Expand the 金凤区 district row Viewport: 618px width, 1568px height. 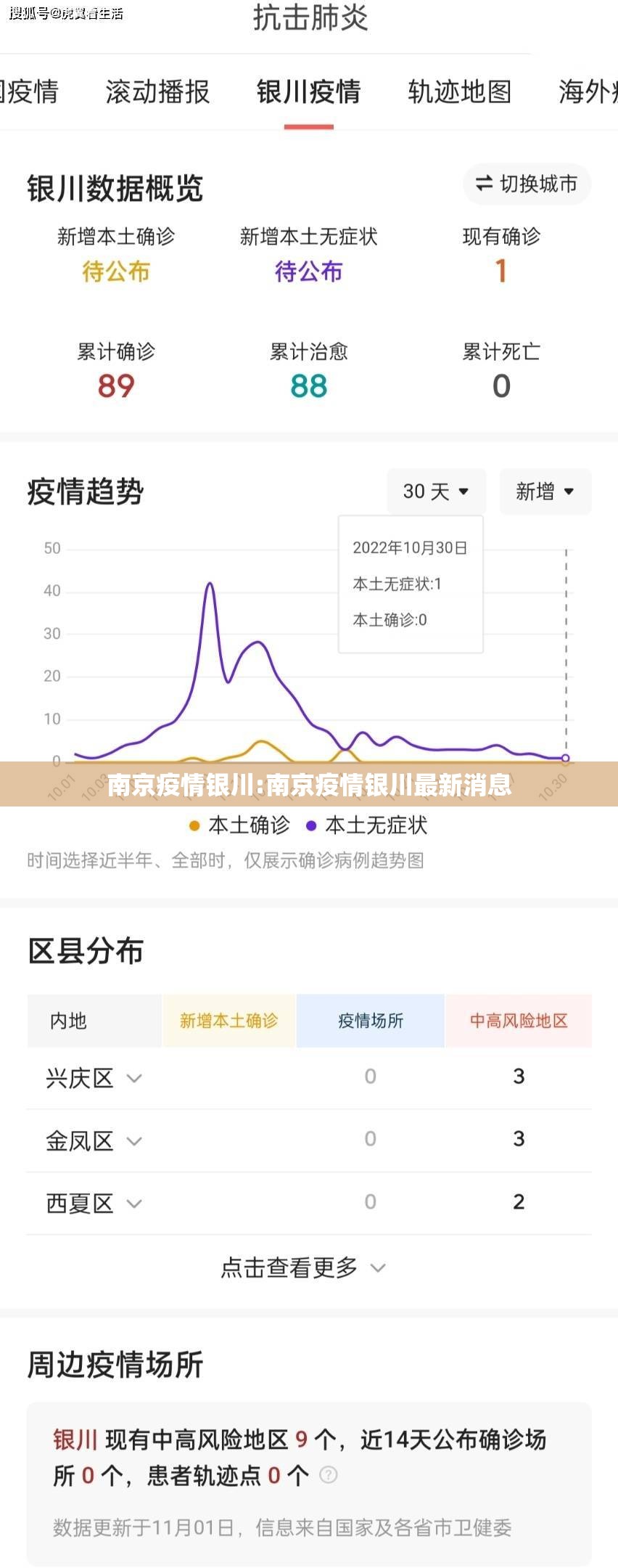click(98, 1140)
